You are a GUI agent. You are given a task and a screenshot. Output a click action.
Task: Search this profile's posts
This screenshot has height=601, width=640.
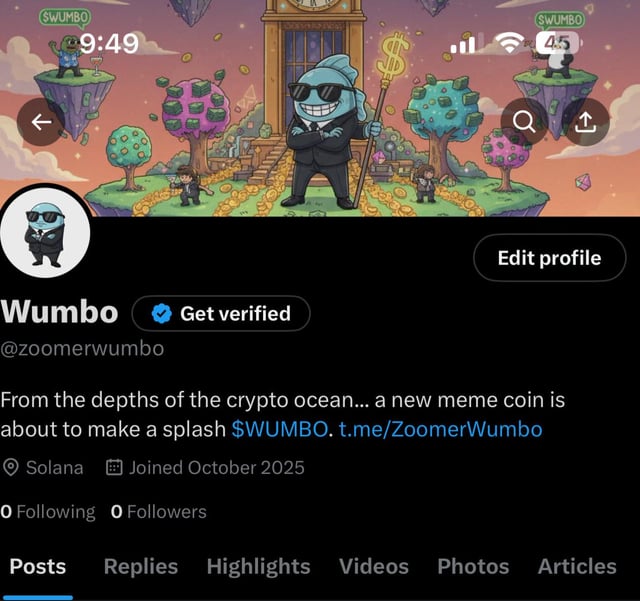[525, 122]
